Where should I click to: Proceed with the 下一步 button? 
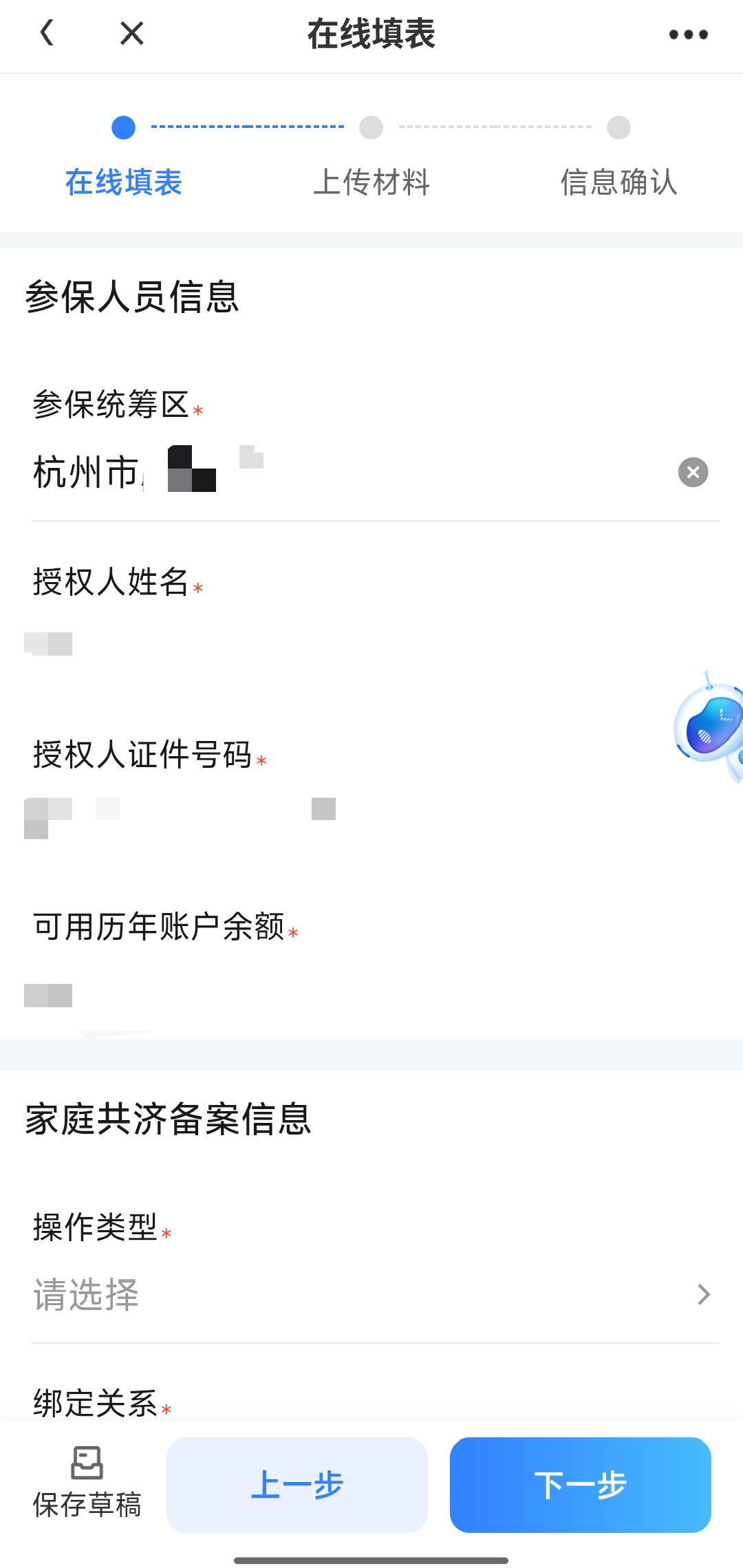coord(580,1485)
